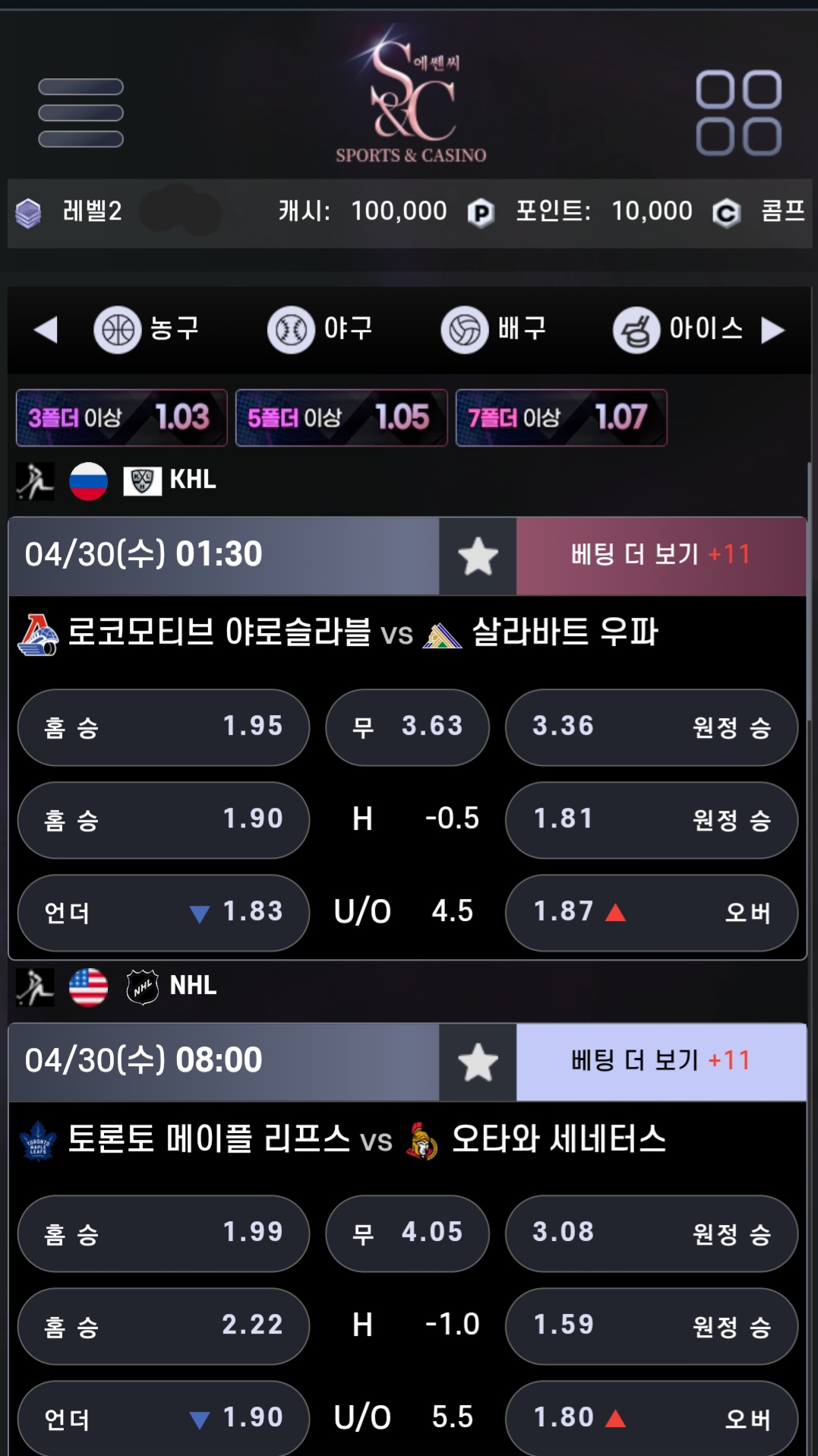This screenshot has width=818, height=1456.
Task: Select the 농구 sport tab
Action: point(147,329)
